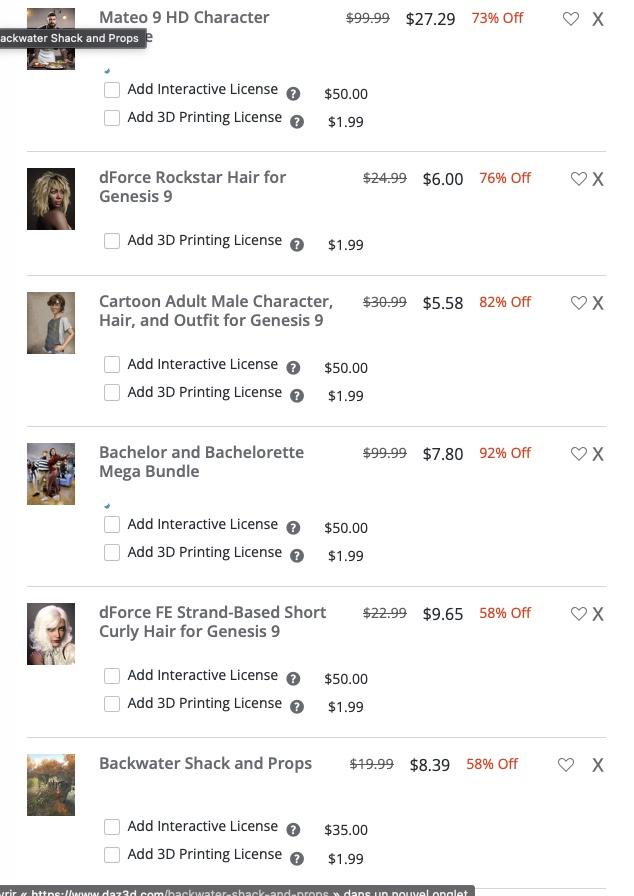The width and height of the screenshot is (634, 896).
Task: Tick Interactive License for FE Short Curly Hair
Action: pyautogui.click(x=112, y=676)
